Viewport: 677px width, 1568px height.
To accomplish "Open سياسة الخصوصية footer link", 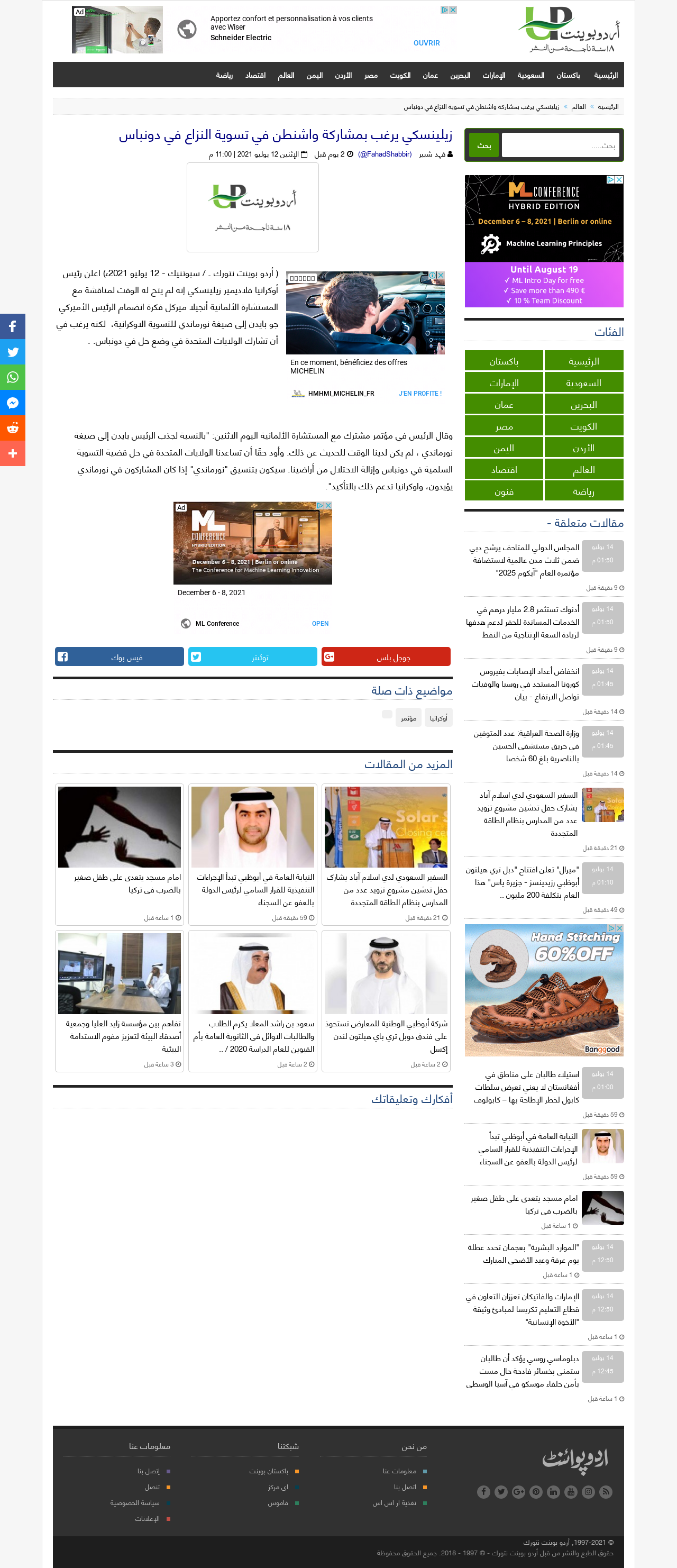I will click(134, 1503).
